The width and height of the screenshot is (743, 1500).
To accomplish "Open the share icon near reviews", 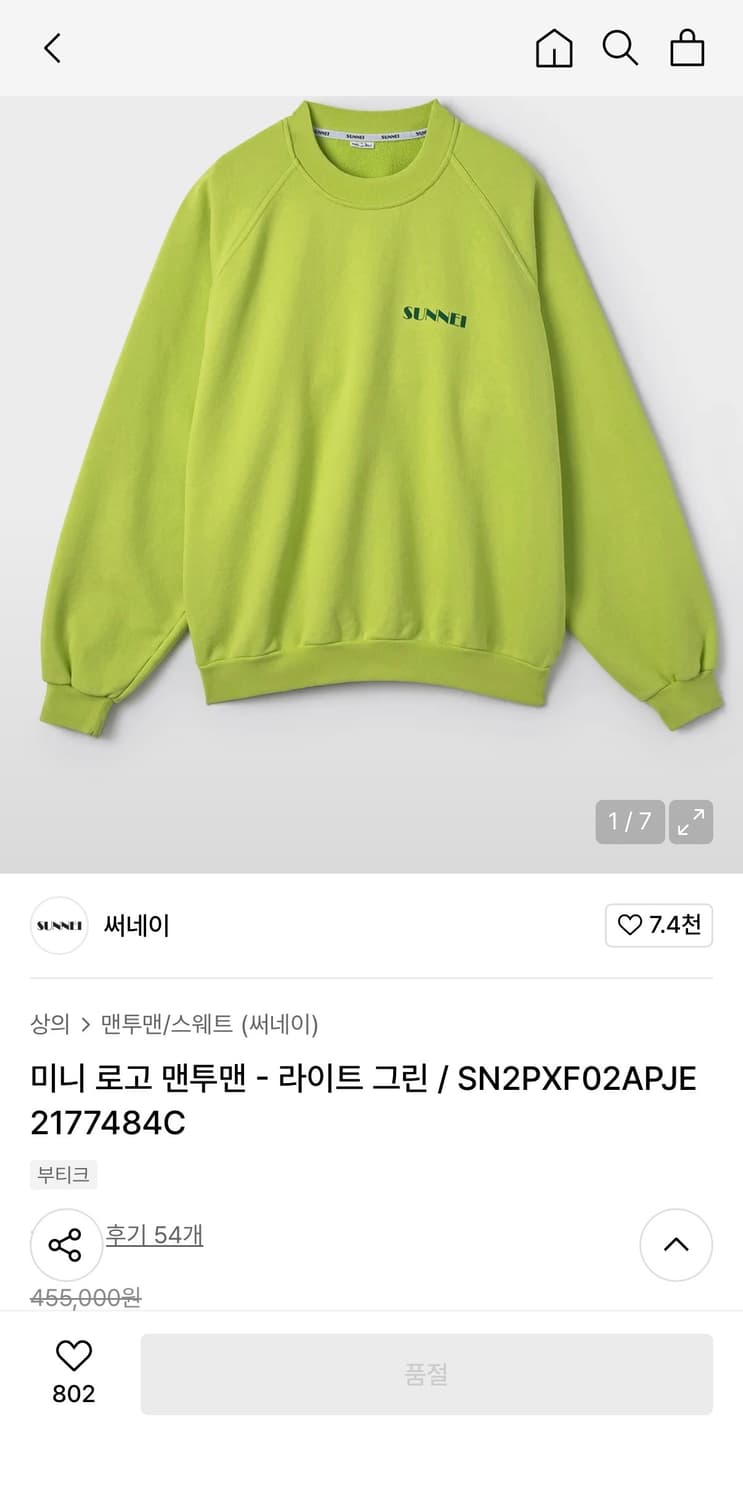I will pyautogui.click(x=66, y=1245).
